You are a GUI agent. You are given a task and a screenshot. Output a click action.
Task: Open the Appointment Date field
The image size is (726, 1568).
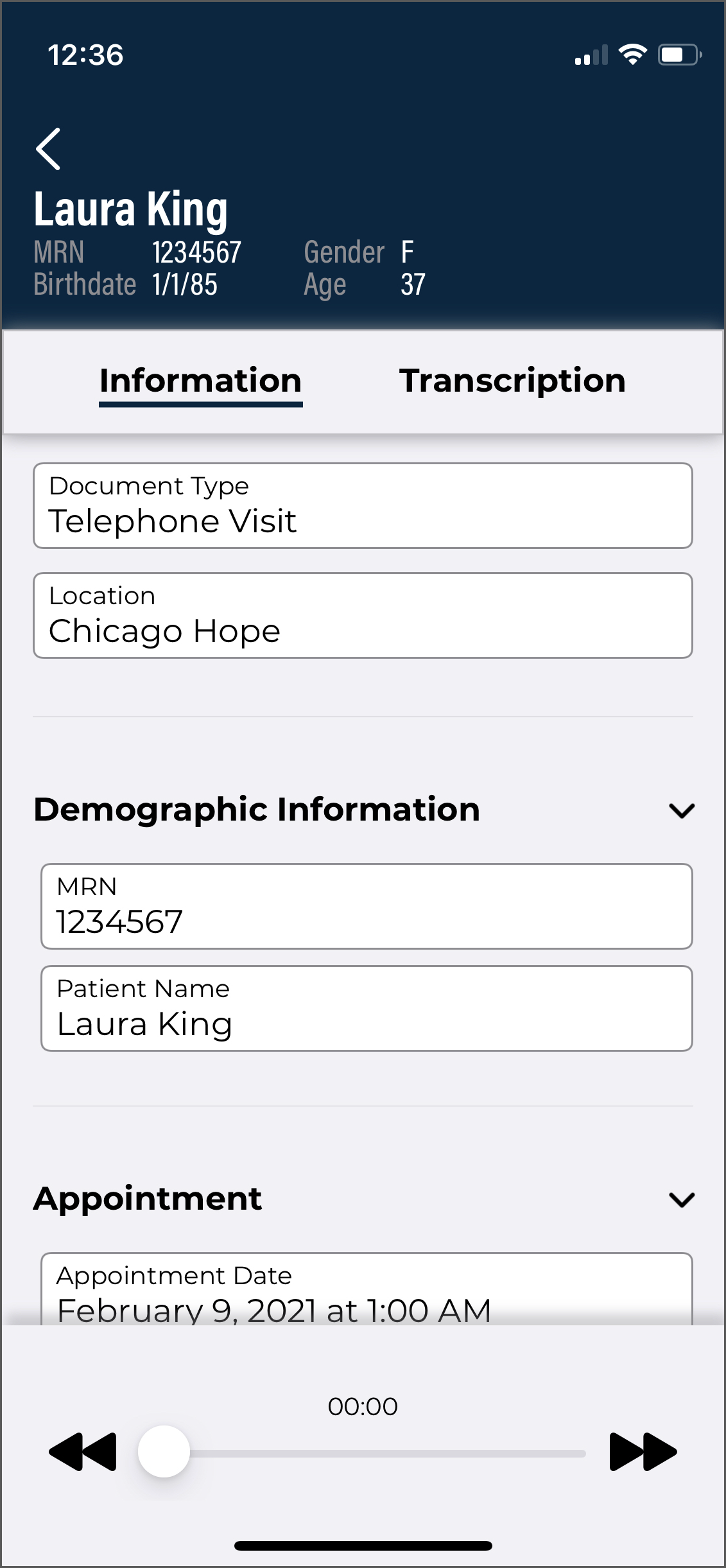coord(367,1291)
